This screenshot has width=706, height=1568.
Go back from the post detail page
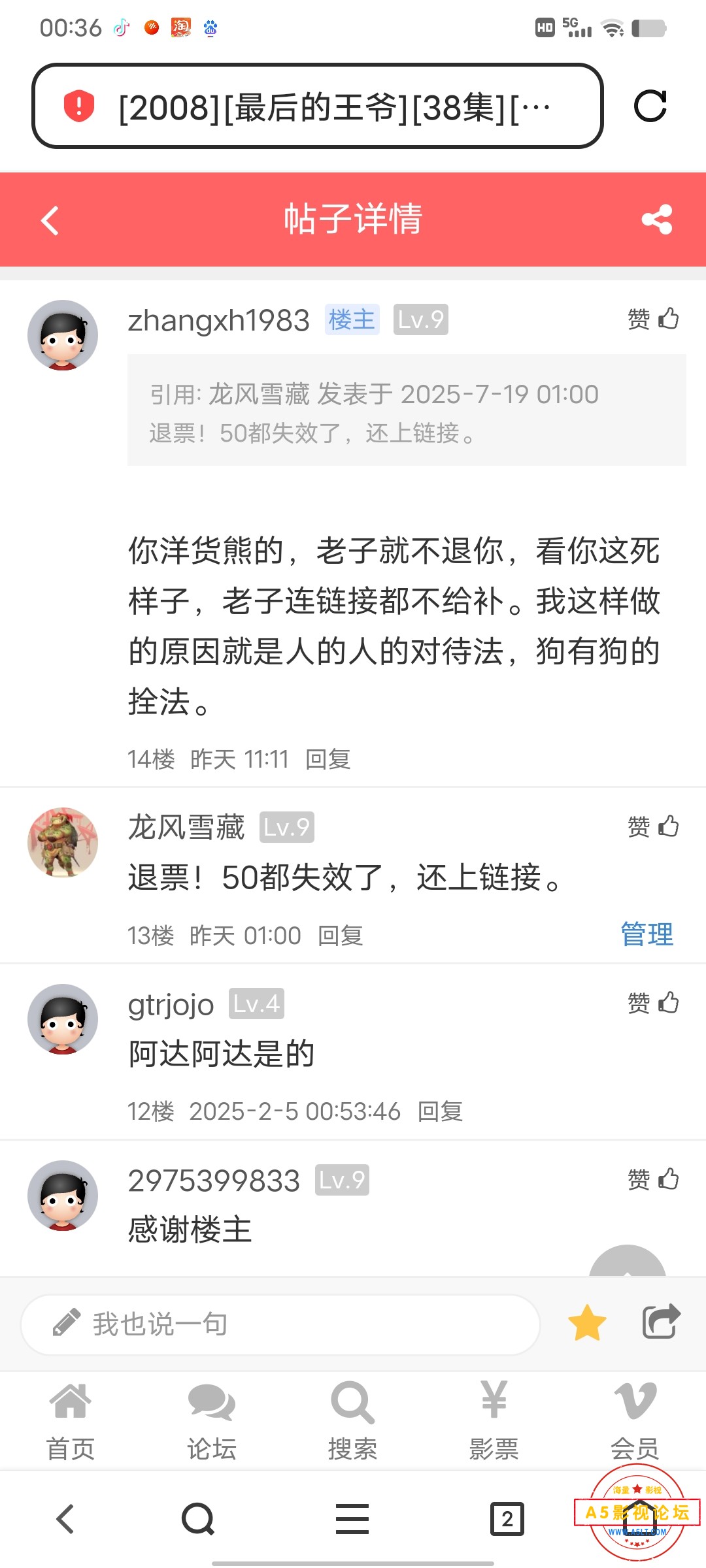pyautogui.click(x=50, y=220)
